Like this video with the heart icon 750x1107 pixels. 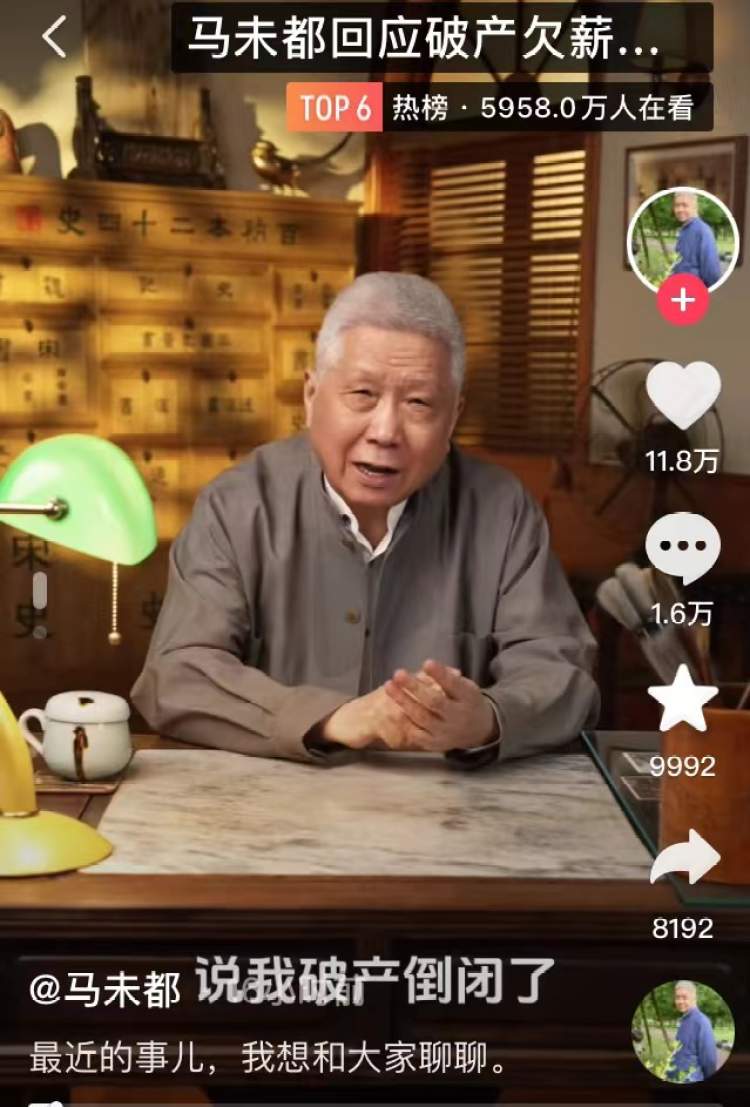tap(683, 394)
